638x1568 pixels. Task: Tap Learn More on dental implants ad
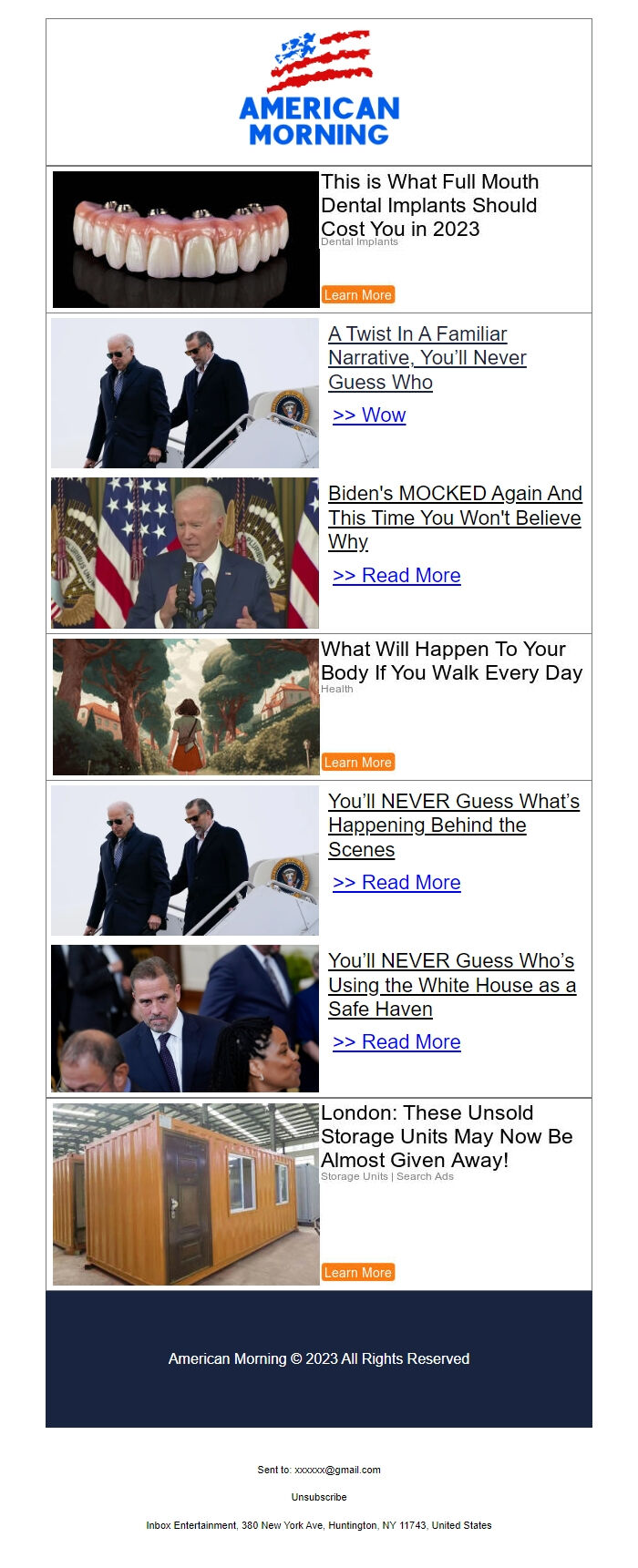(357, 295)
